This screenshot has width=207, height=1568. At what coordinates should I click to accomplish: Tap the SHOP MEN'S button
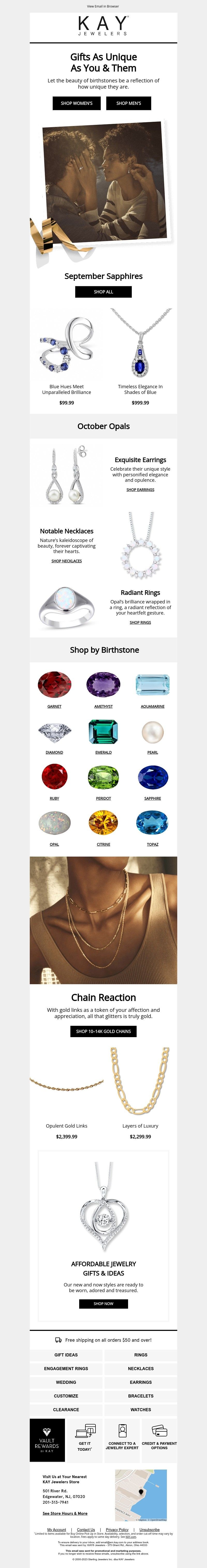tap(128, 104)
